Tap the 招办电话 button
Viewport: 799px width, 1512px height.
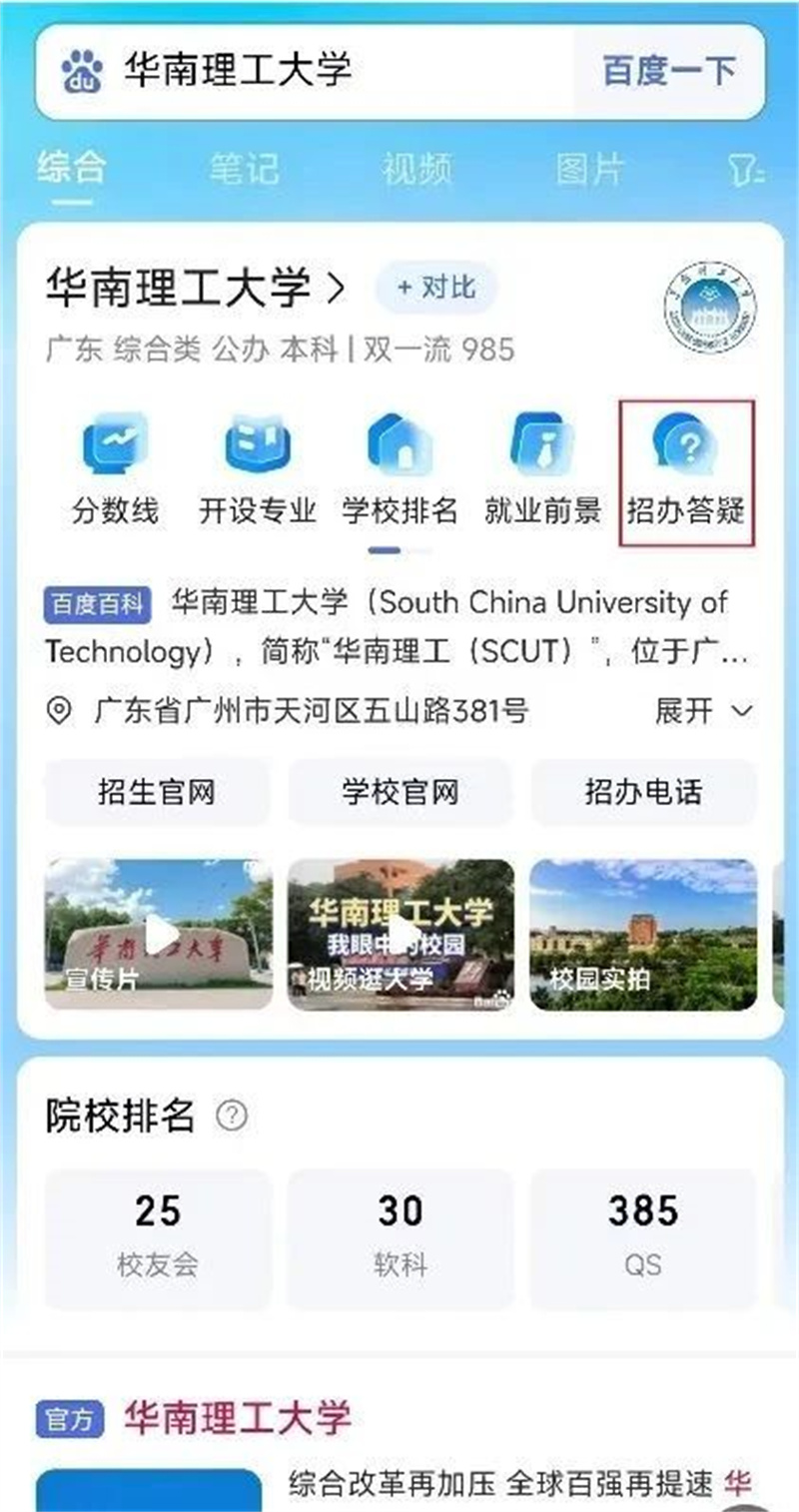[643, 793]
